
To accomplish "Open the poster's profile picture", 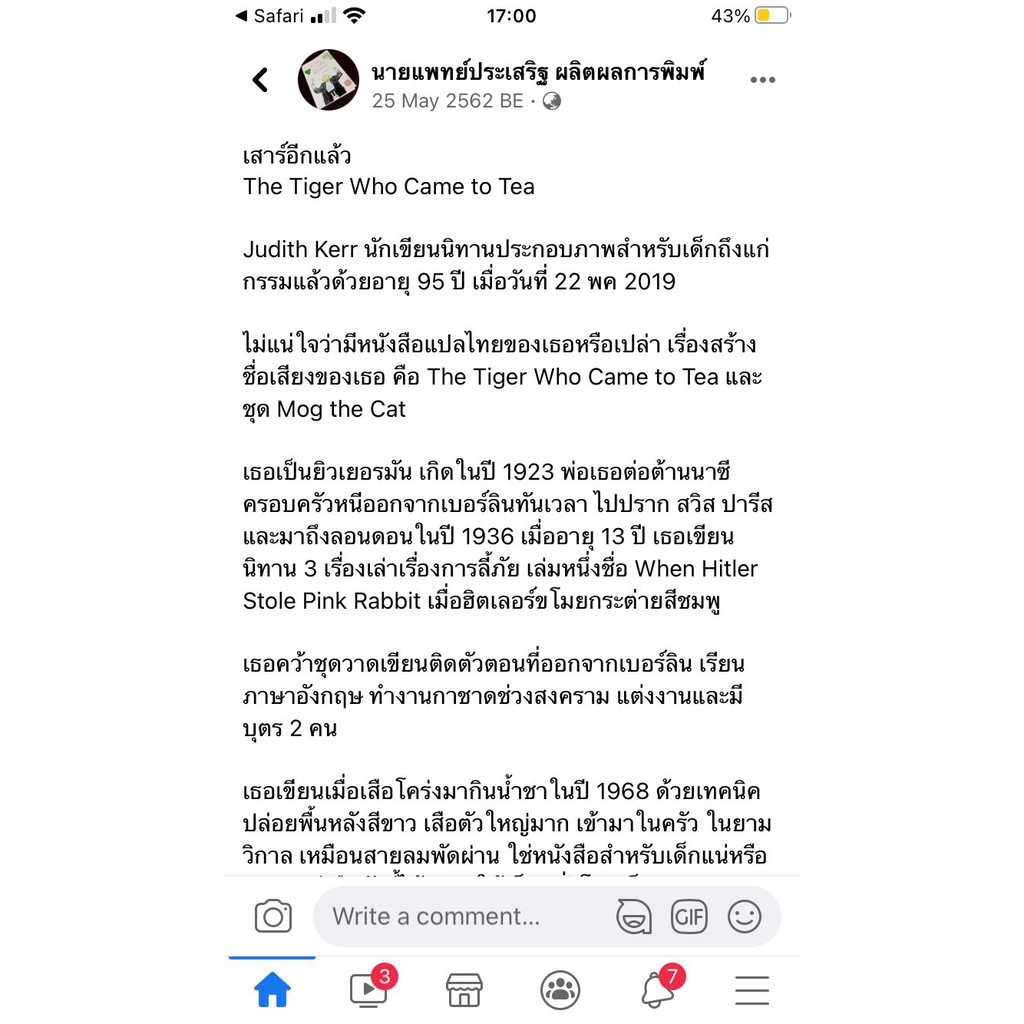I will 328,80.
